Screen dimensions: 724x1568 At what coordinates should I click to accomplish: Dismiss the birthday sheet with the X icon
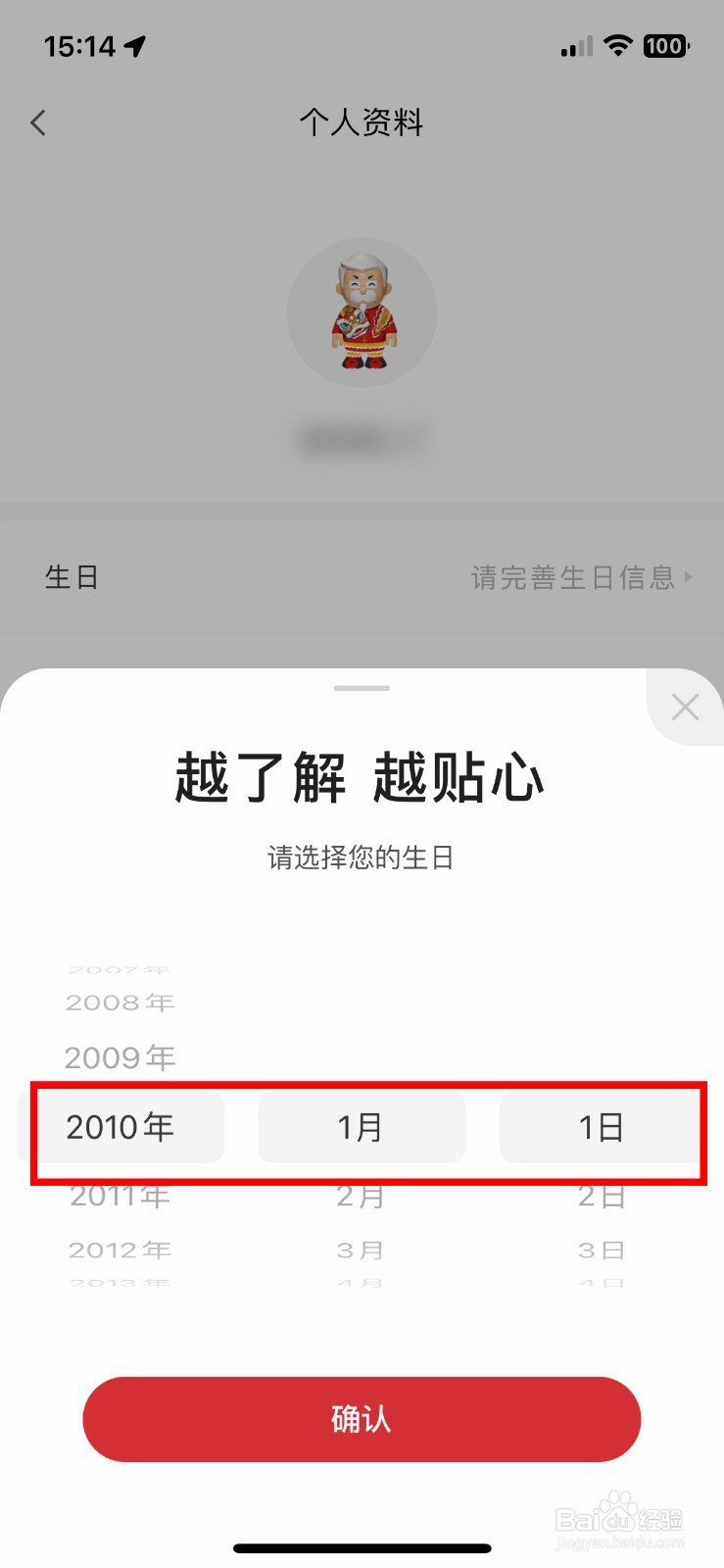click(684, 707)
